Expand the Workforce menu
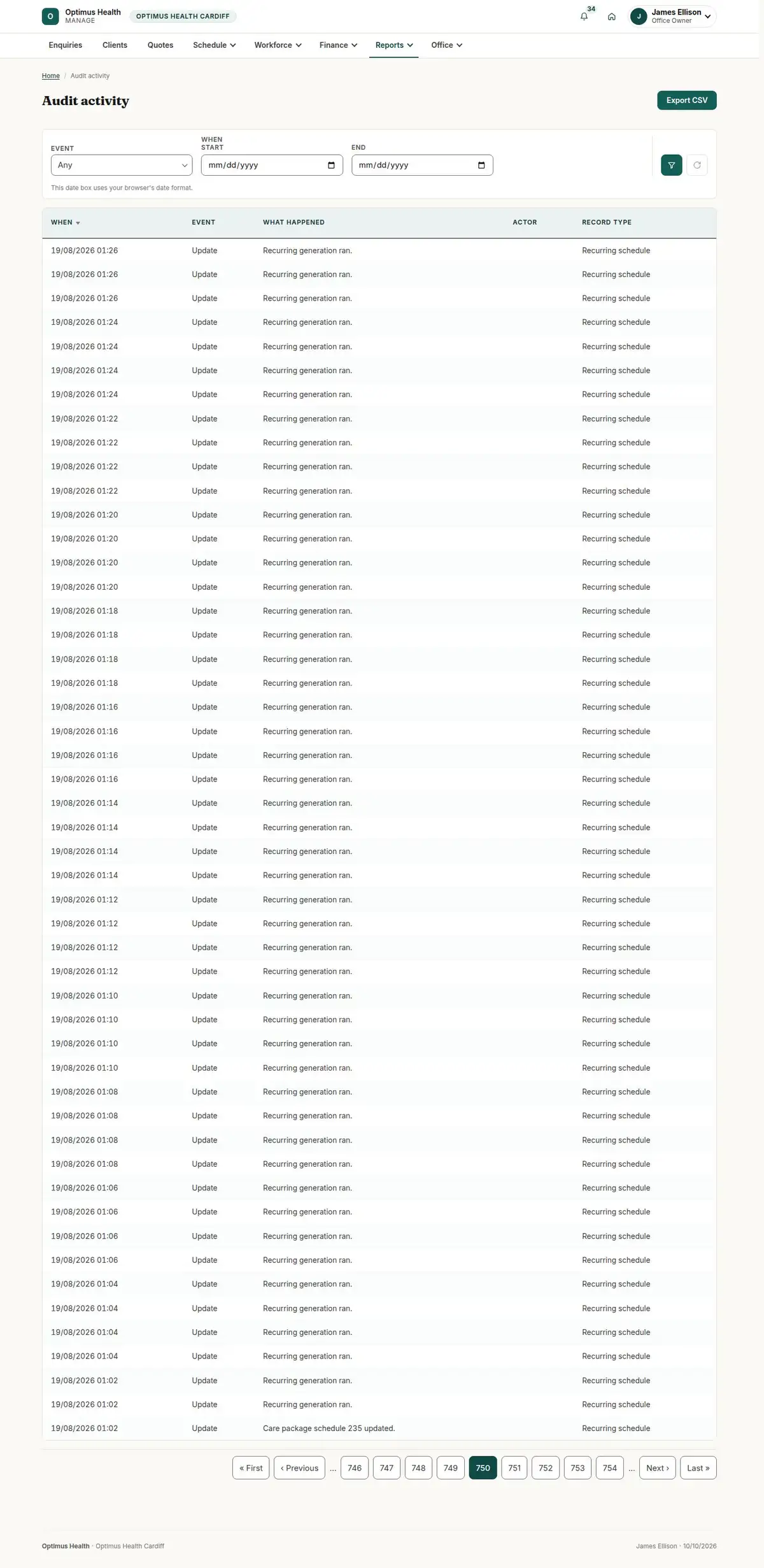 [x=278, y=45]
